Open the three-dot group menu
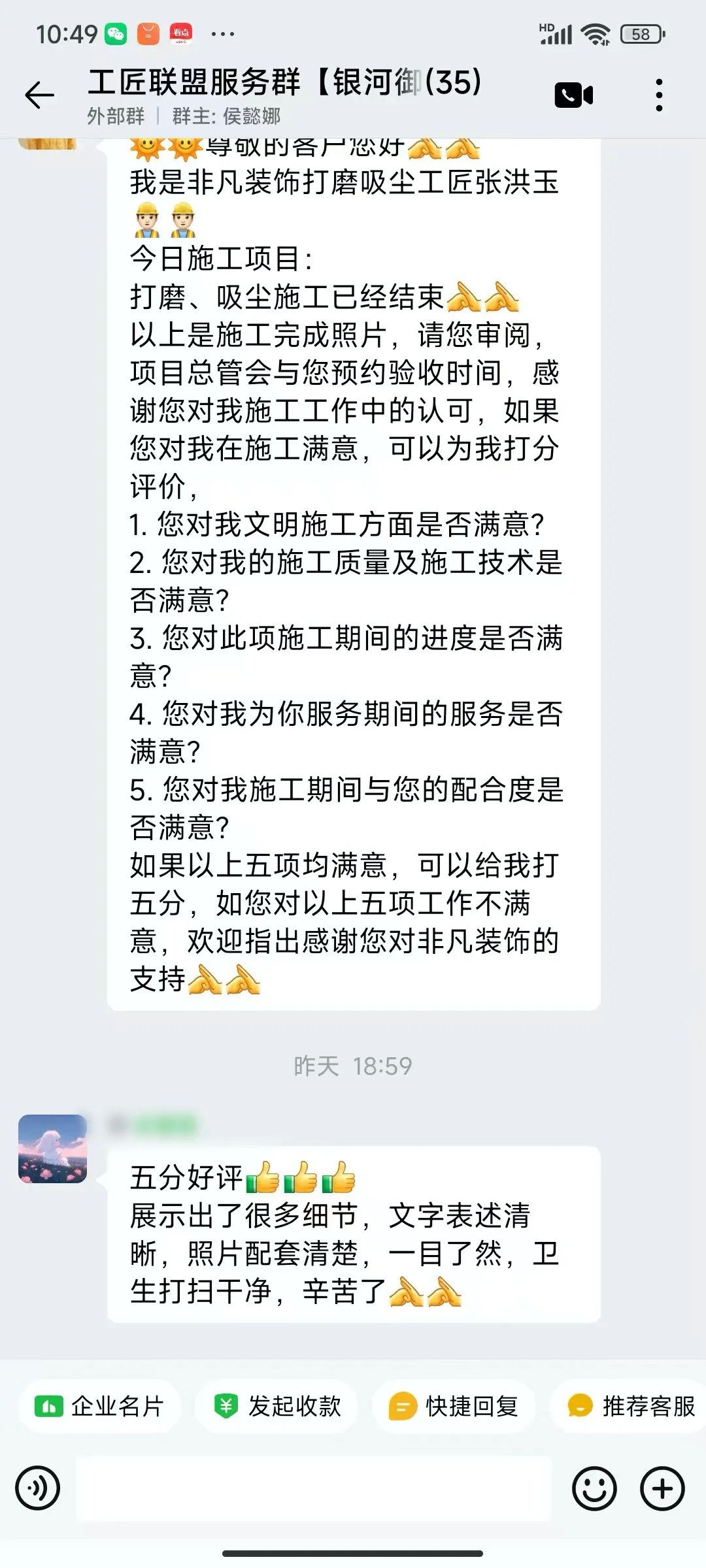Image resolution: width=706 pixels, height=1568 pixels. [659, 95]
